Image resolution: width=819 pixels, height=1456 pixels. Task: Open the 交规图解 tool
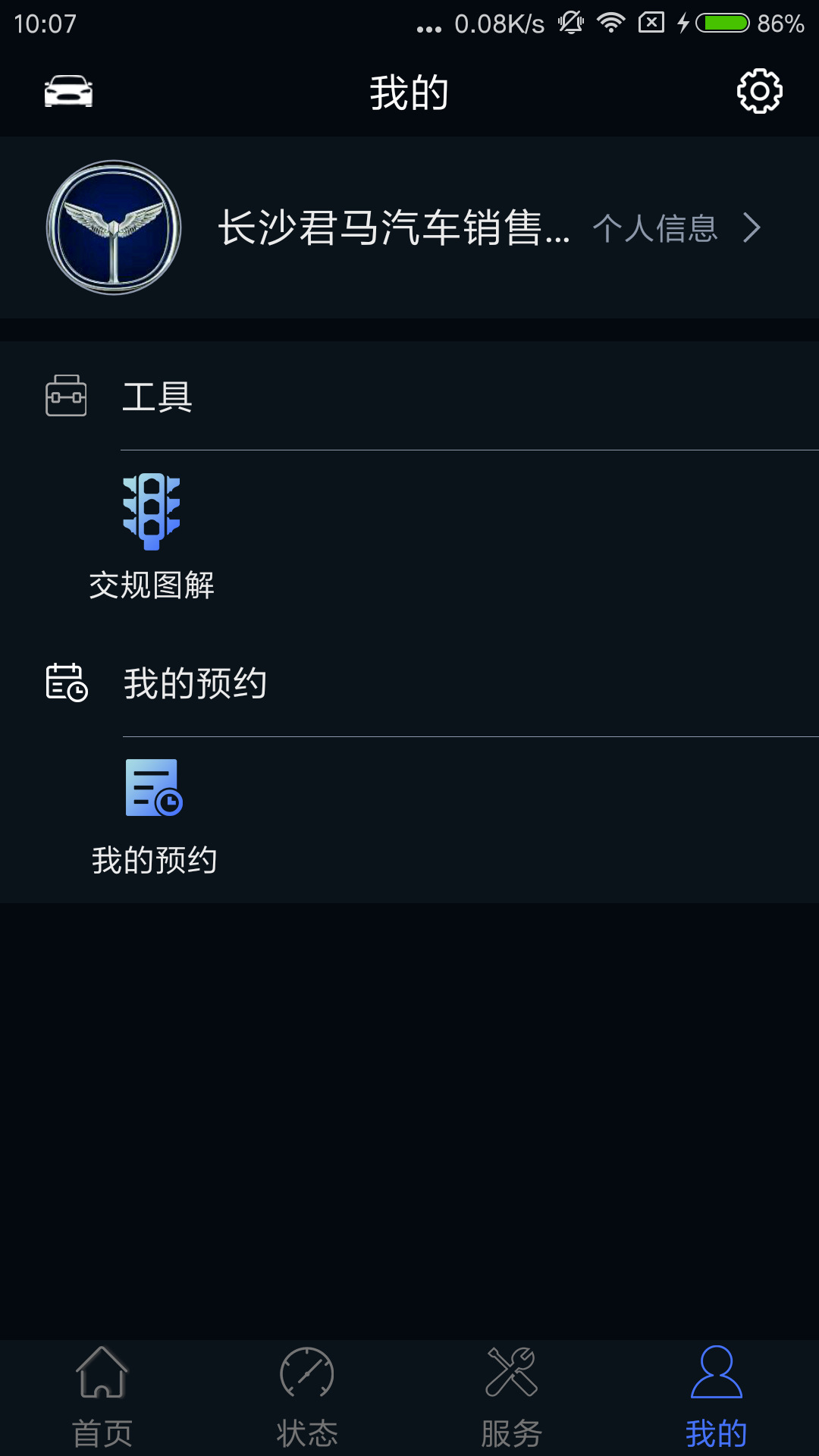tap(152, 536)
